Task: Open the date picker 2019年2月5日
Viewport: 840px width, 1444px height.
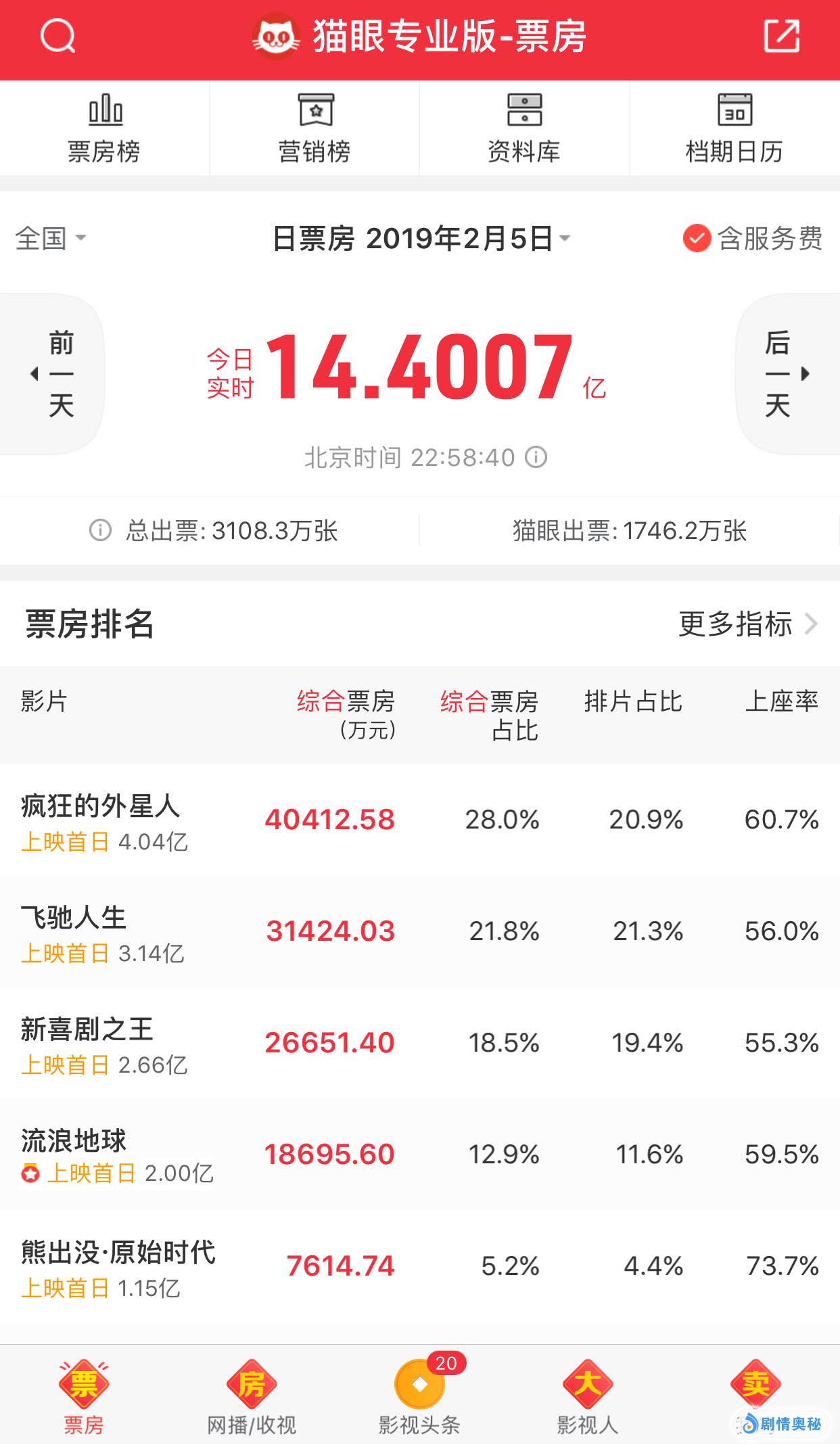Action: pos(421,238)
